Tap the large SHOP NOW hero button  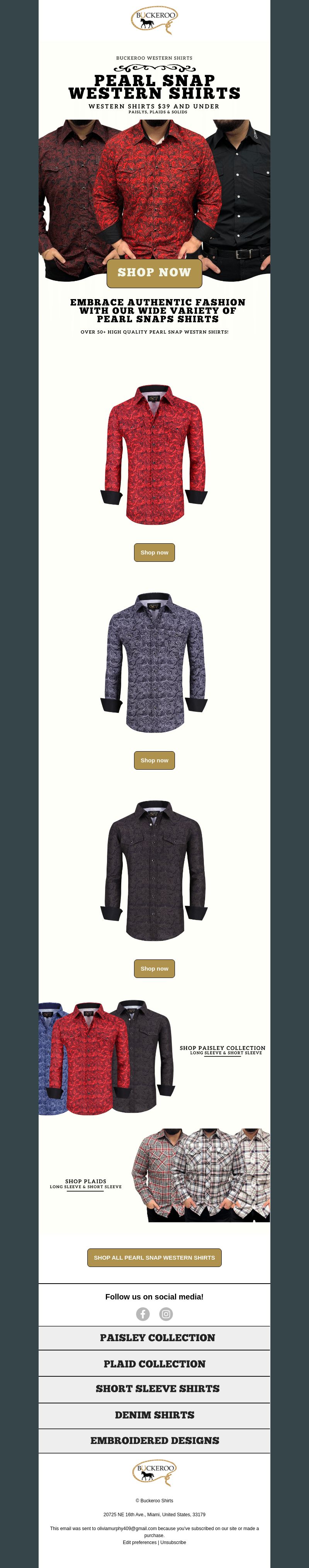tap(154, 273)
